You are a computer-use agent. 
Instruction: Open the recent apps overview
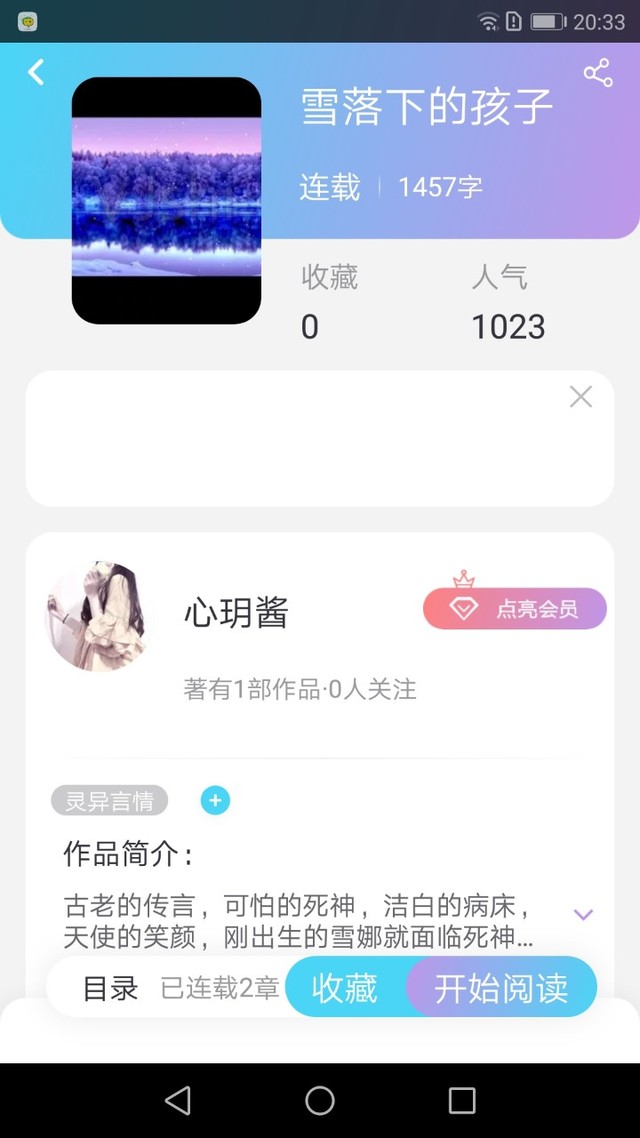pos(462,1100)
